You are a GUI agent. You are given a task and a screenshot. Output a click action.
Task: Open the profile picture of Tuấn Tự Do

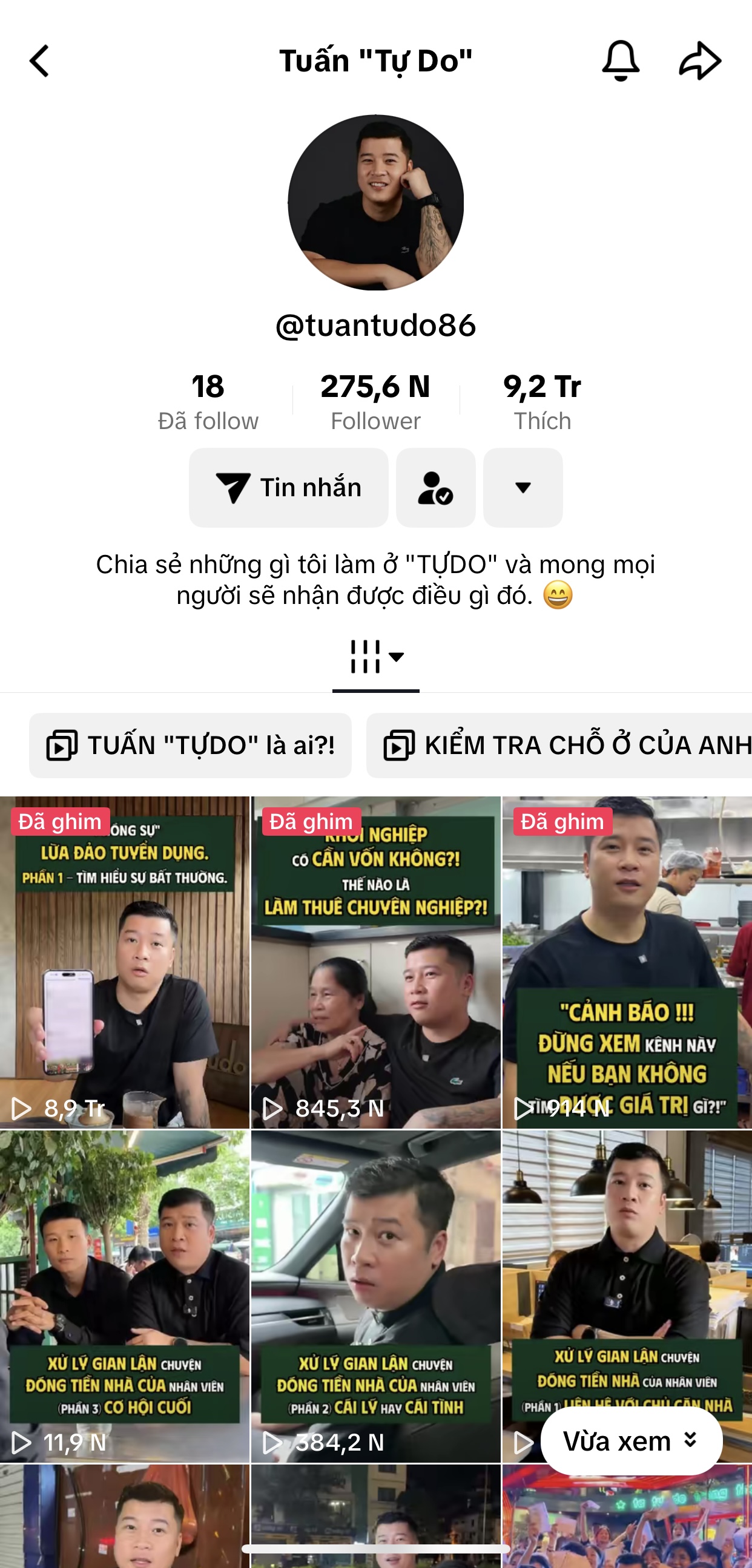(x=375, y=203)
